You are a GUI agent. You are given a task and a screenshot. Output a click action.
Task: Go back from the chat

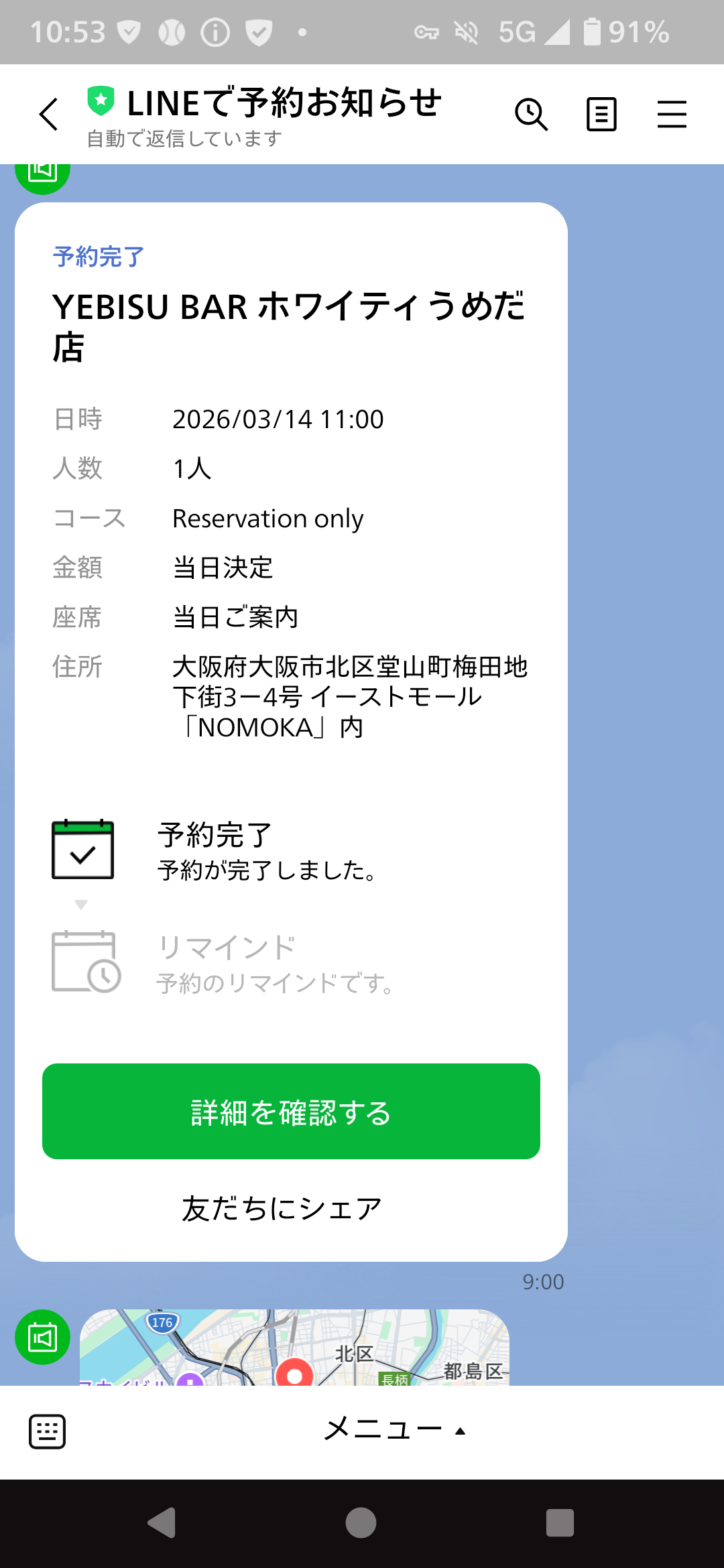click(x=48, y=114)
